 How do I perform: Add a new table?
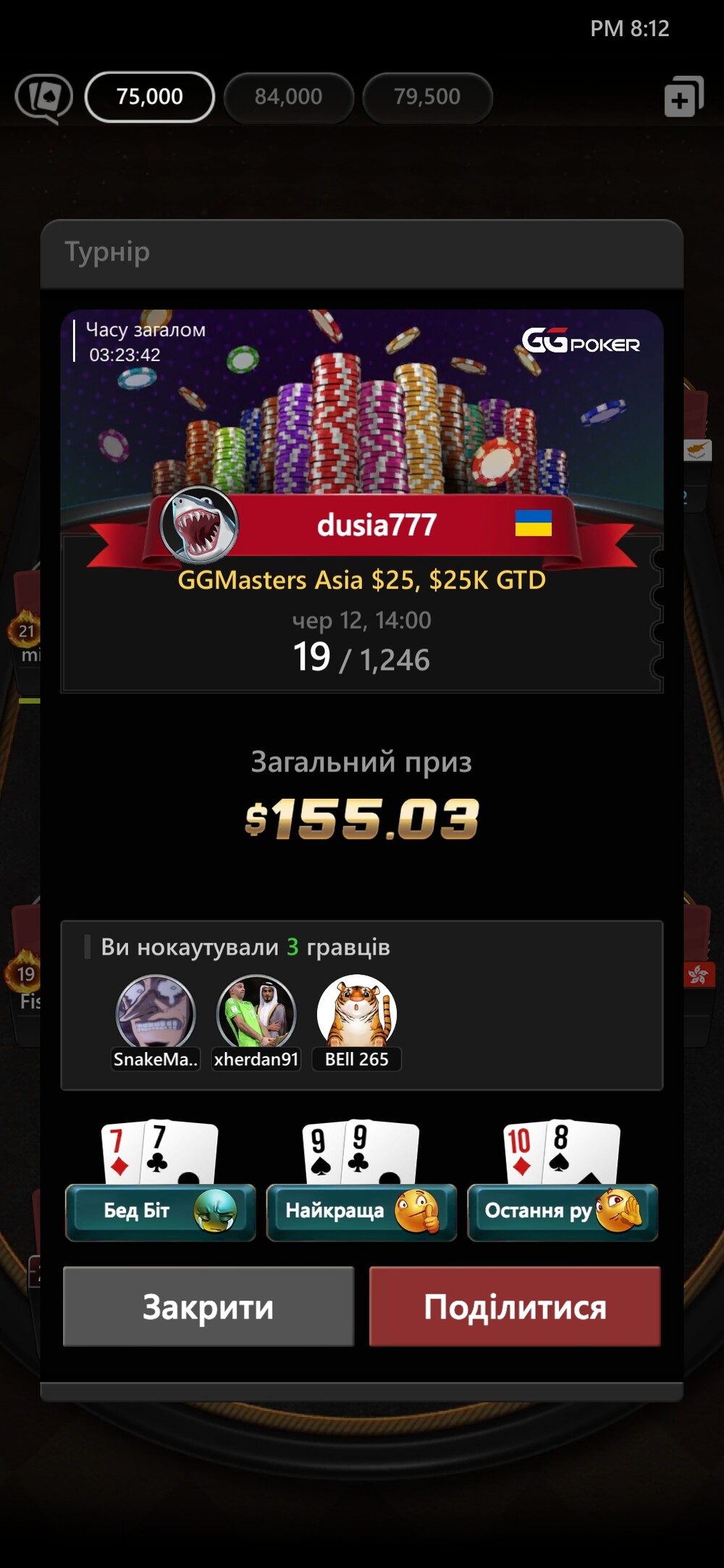click(683, 97)
